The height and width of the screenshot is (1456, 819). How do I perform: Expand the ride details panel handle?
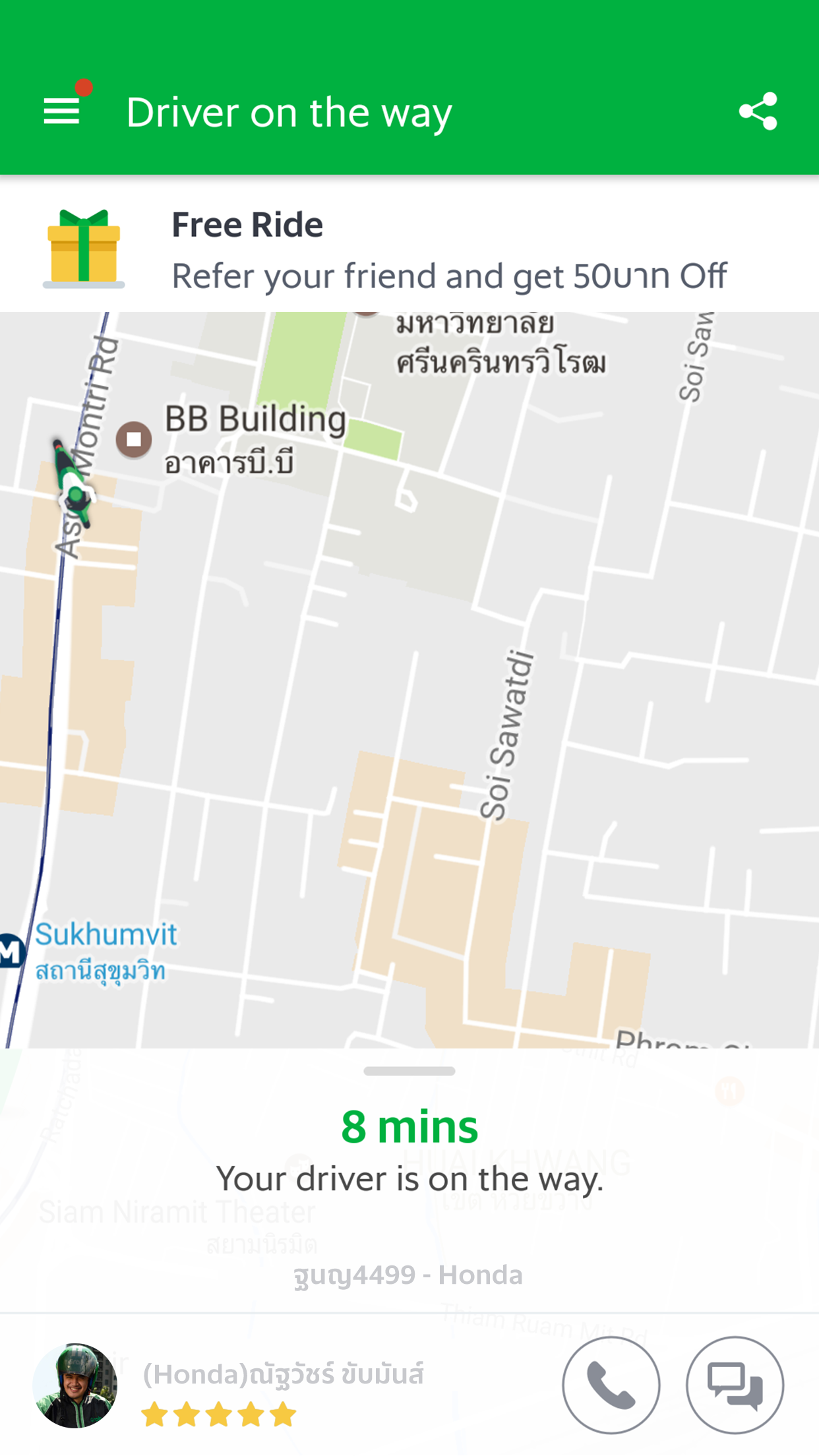point(409,1071)
